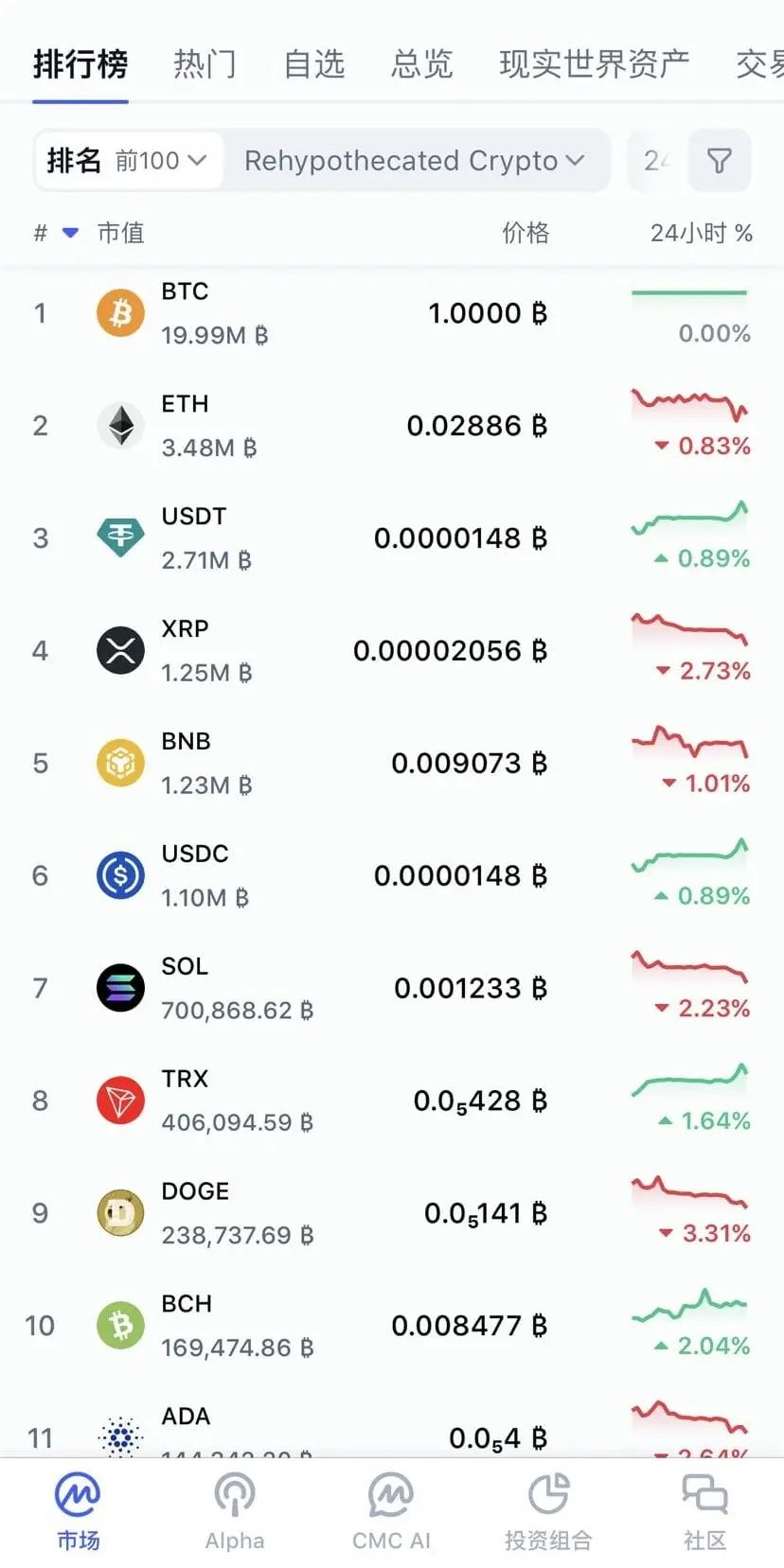Sort by 24小时 % column

[701, 233]
